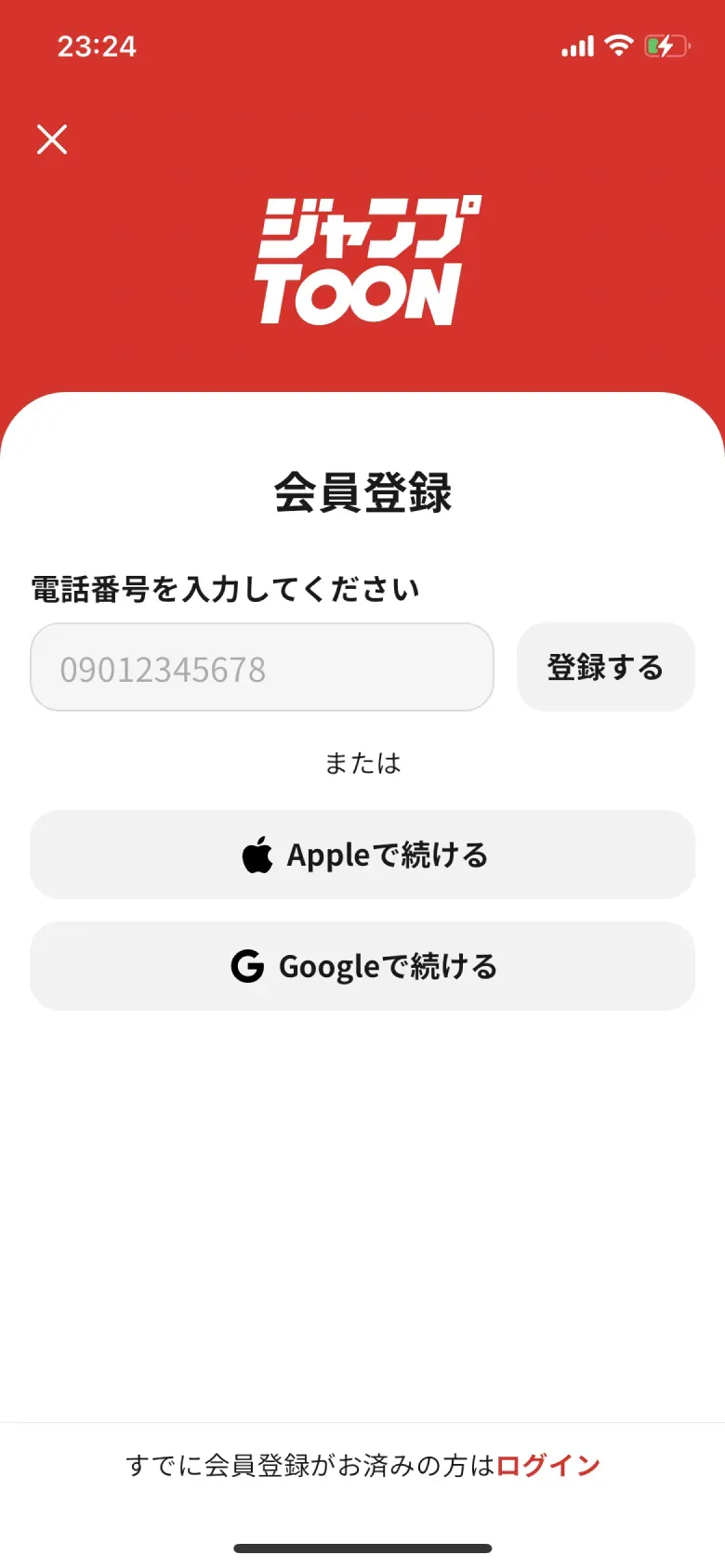Click the placeholder text 09012345678
725x1568 pixels.
click(x=163, y=668)
